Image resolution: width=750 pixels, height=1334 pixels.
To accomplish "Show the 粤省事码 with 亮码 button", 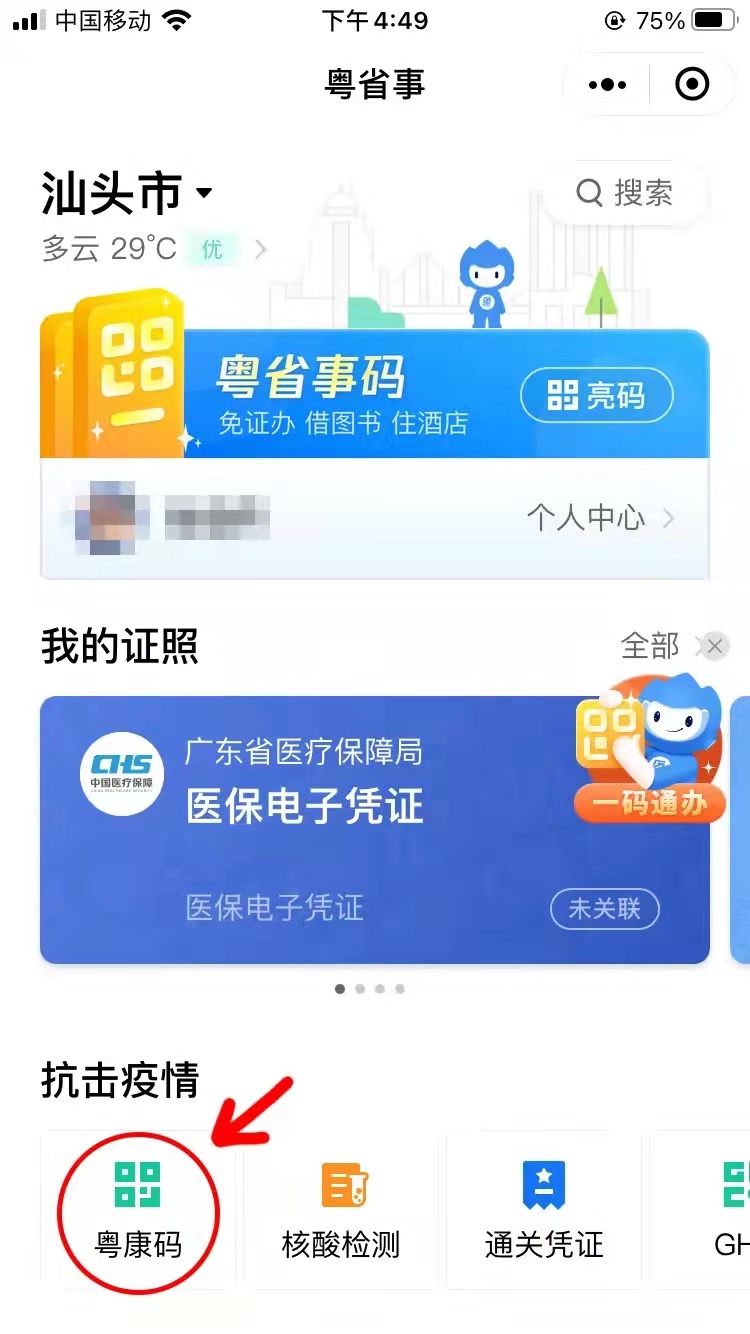I will 597,397.
